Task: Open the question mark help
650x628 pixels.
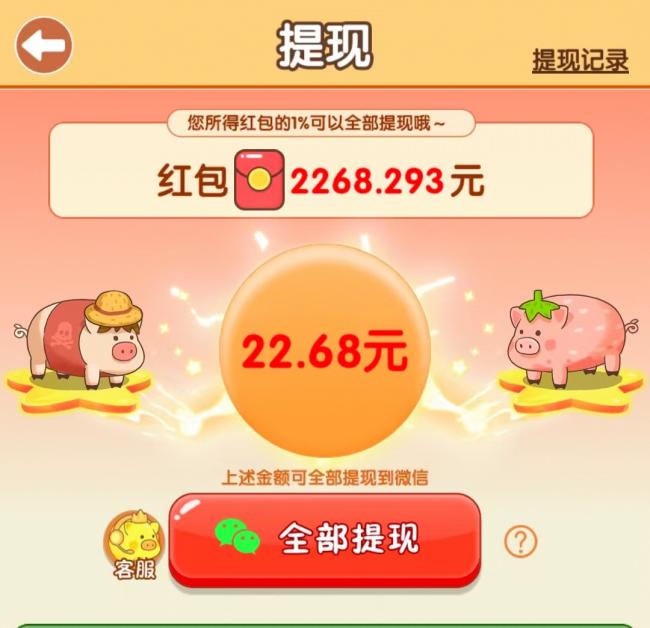Action: point(520,542)
